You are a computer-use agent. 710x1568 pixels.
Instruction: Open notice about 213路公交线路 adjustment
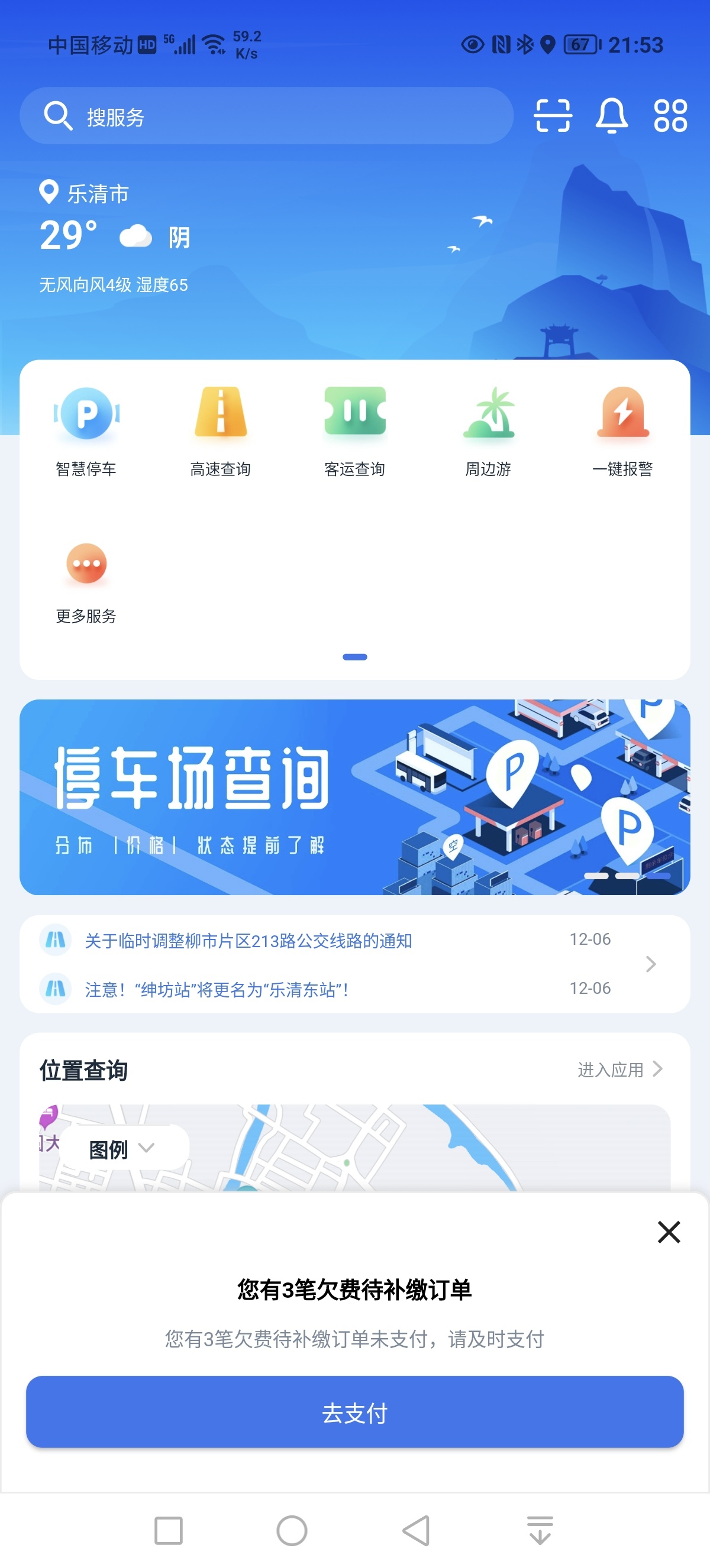[x=248, y=941]
